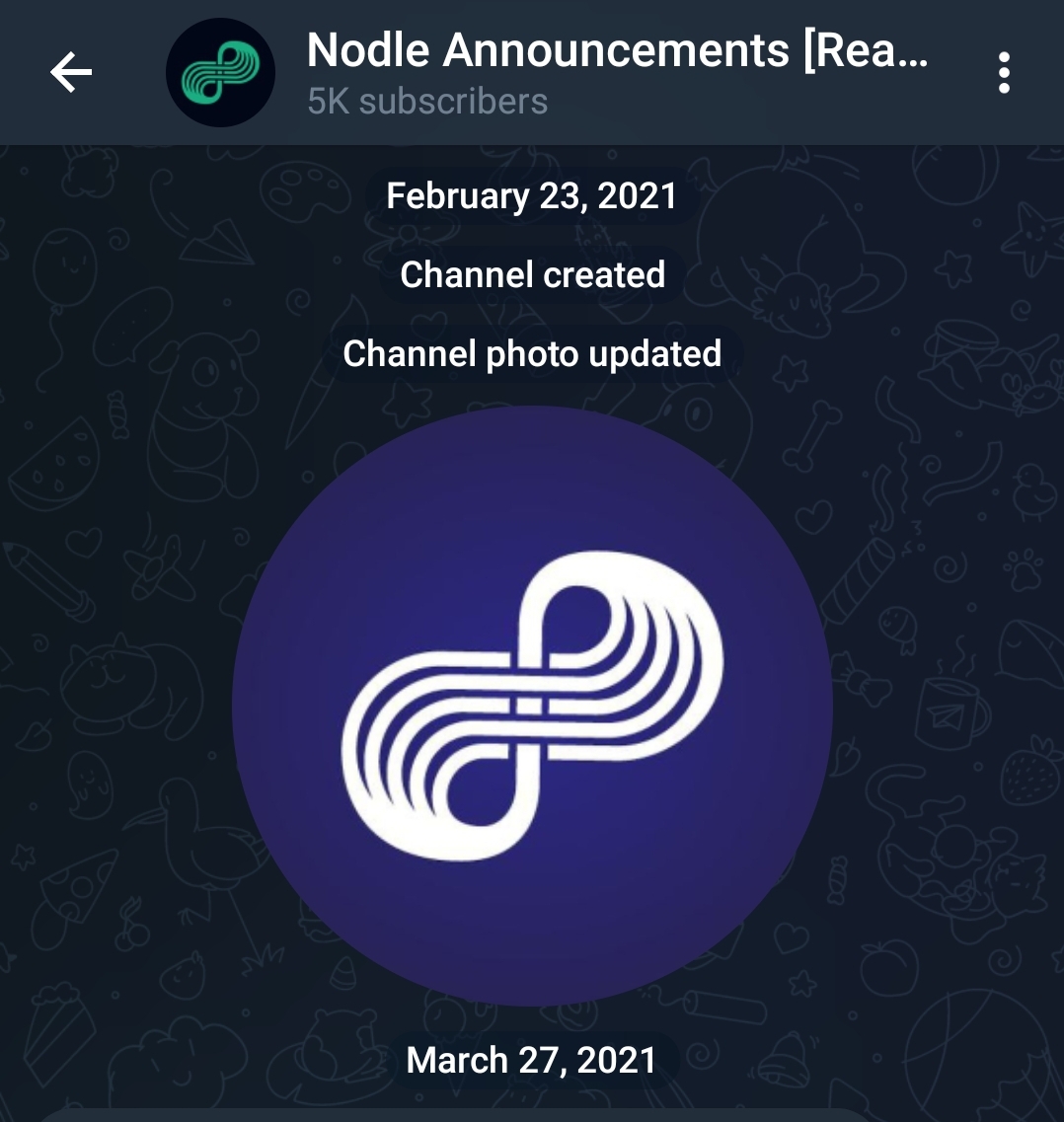Open the three-dot overflow menu
The height and width of the screenshot is (1122, 1064).
pyautogui.click(x=1004, y=73)
